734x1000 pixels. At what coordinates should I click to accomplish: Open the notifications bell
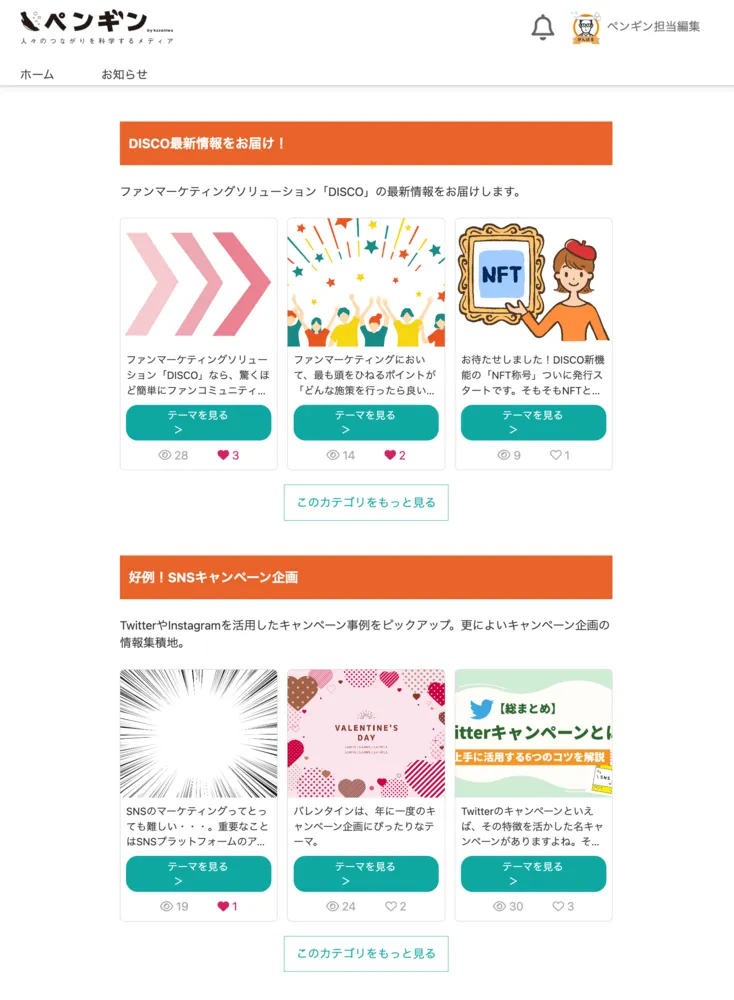coord(542,27)
